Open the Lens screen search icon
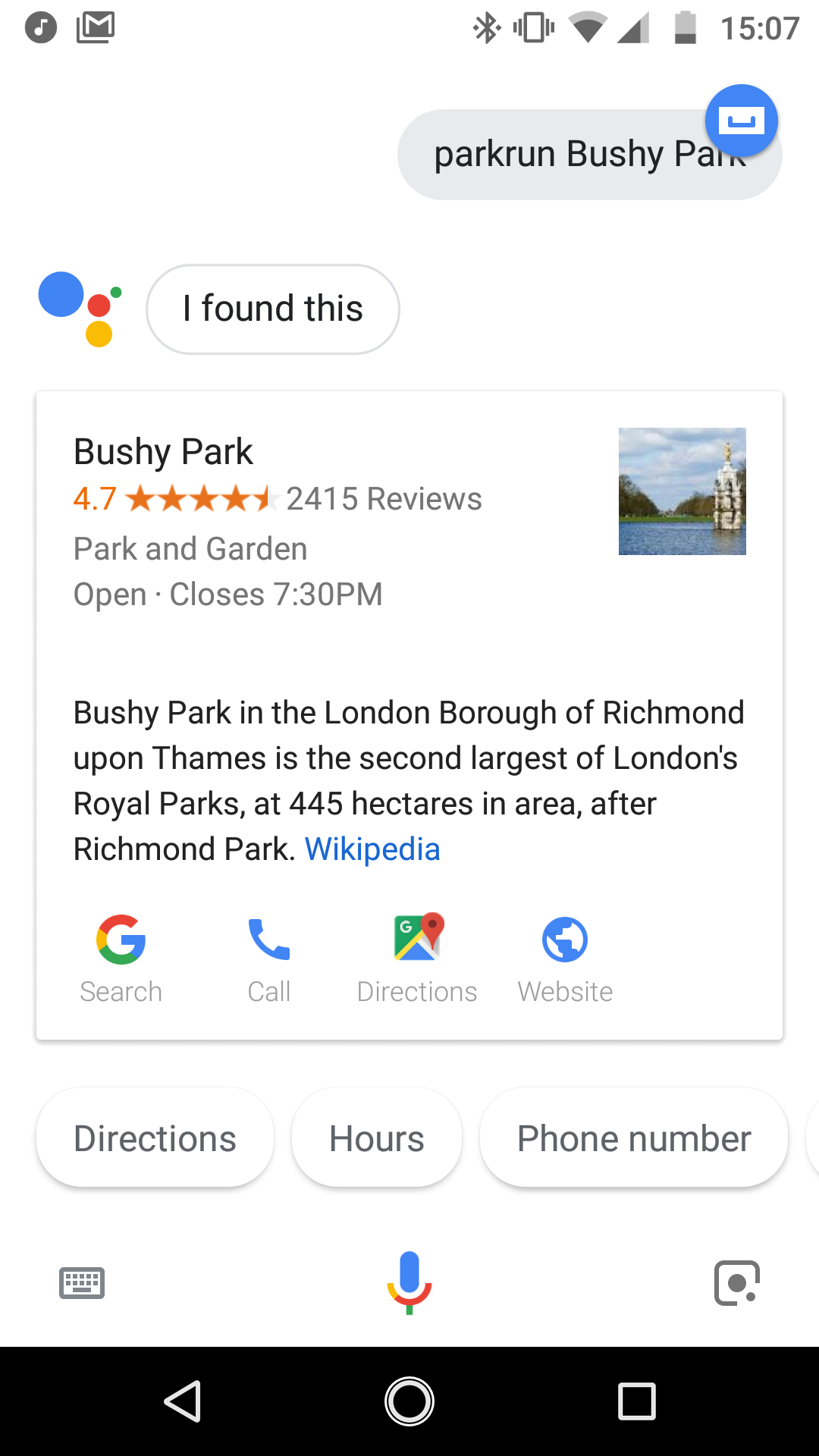Viewport: 819px width, 1456px height. tap(737, 1283)
